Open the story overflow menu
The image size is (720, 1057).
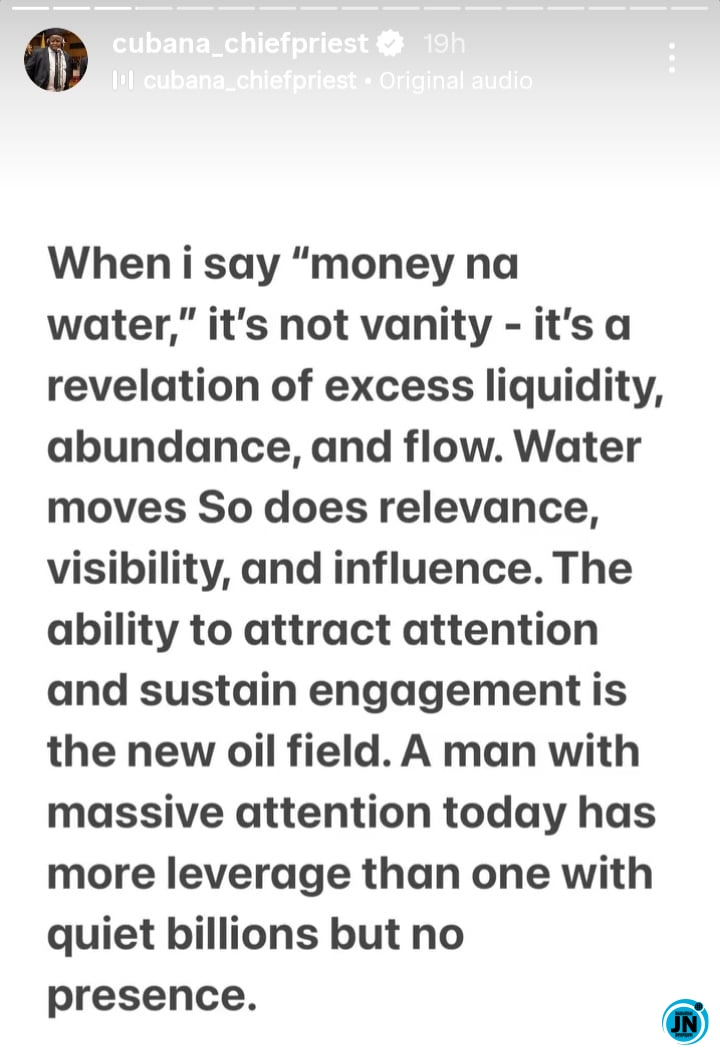click(x=672, y=58)
